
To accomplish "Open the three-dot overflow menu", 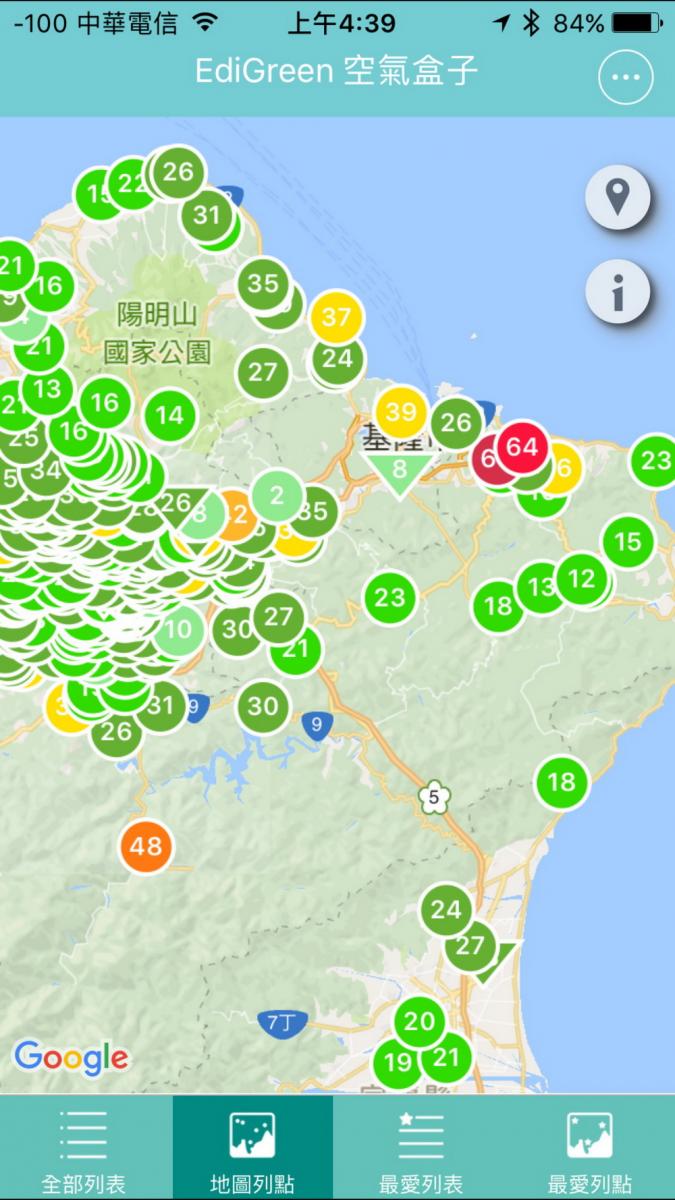I will pyautogui.click(x=626, y=76).
